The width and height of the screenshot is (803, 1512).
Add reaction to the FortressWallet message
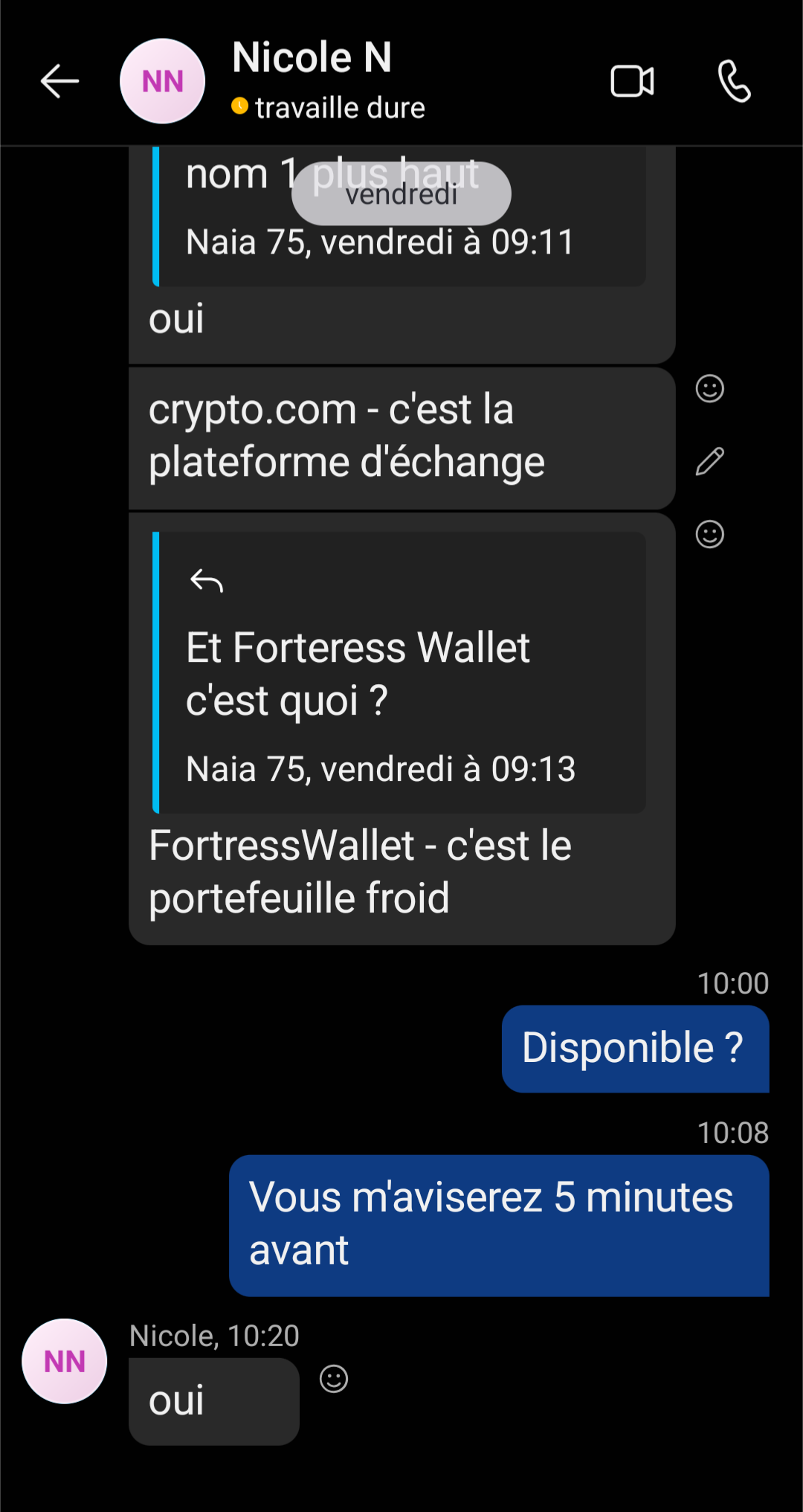coord(709,534)
